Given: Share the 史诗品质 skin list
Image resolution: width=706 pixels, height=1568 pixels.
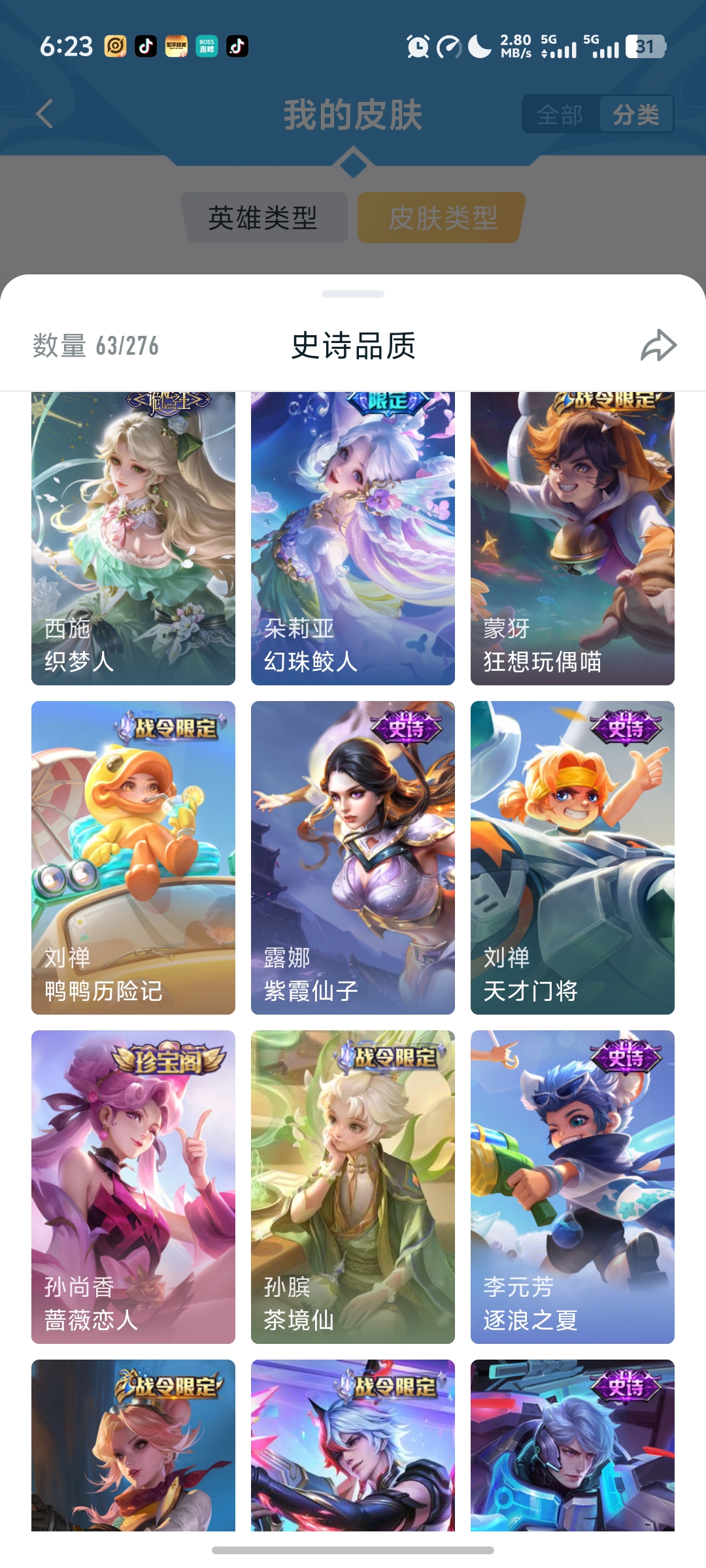Looking at the screenshot, I should point(658,345).
